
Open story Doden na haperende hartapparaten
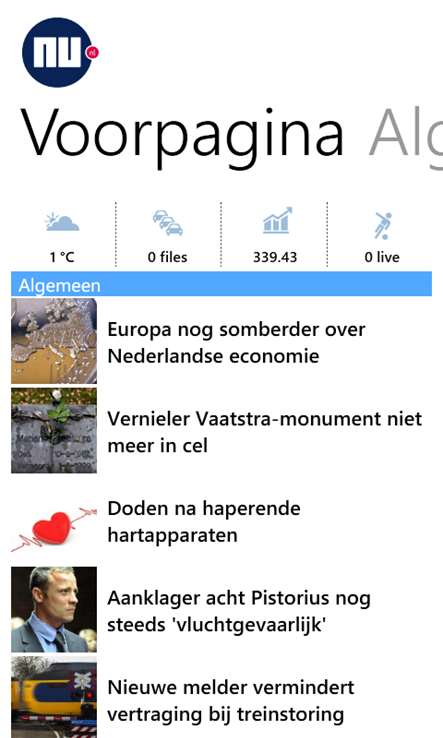pyautogui.click(x=221, y=521)
